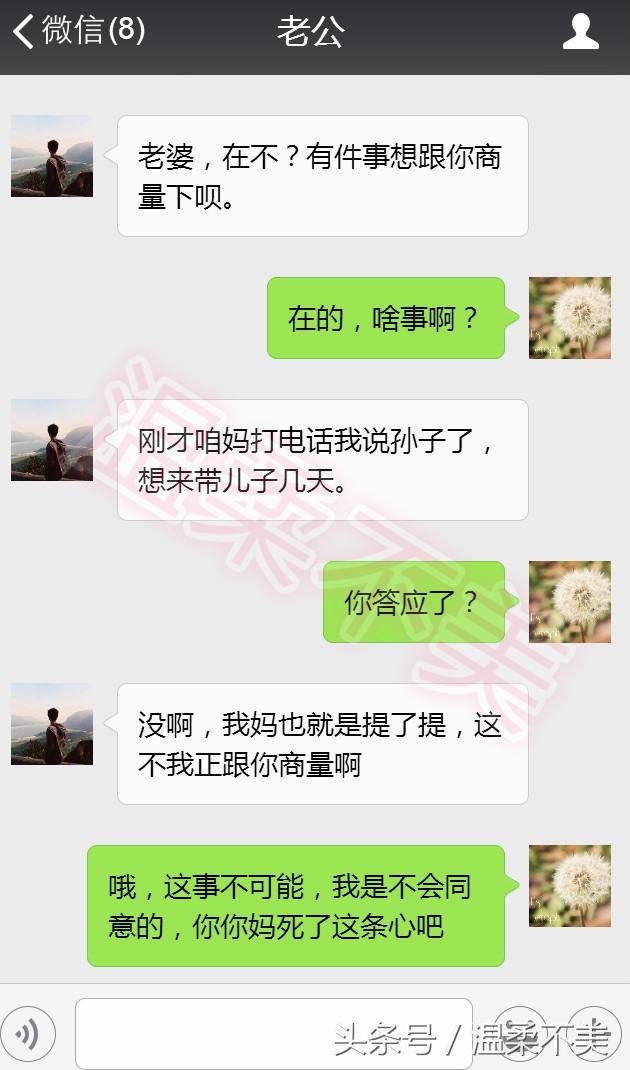Tap the avatar beside the "没啊，我妈也就是提了提" message
Screen dimensions: 630x1070
pyautogui.click(x=52, y=724)
